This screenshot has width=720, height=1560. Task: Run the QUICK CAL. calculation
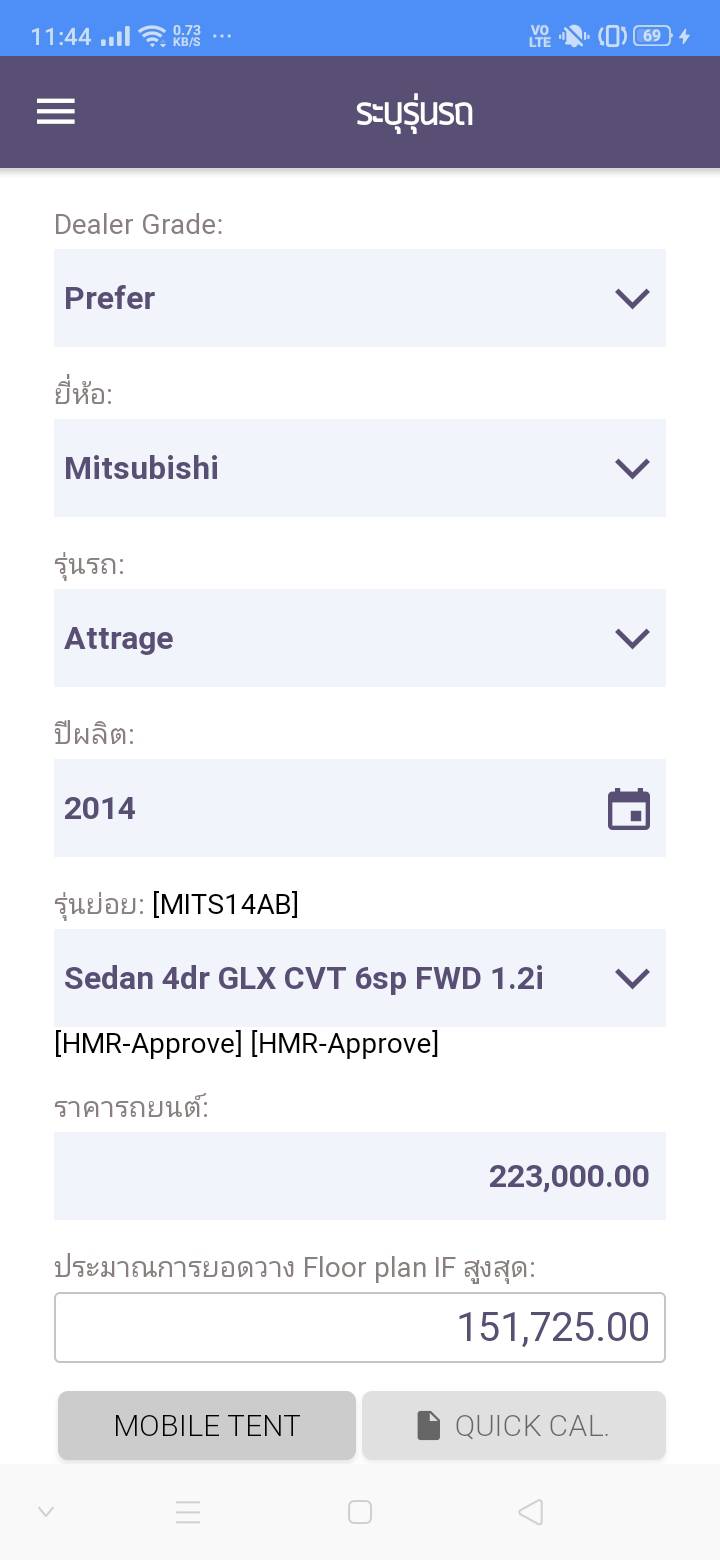[513, 1425]
